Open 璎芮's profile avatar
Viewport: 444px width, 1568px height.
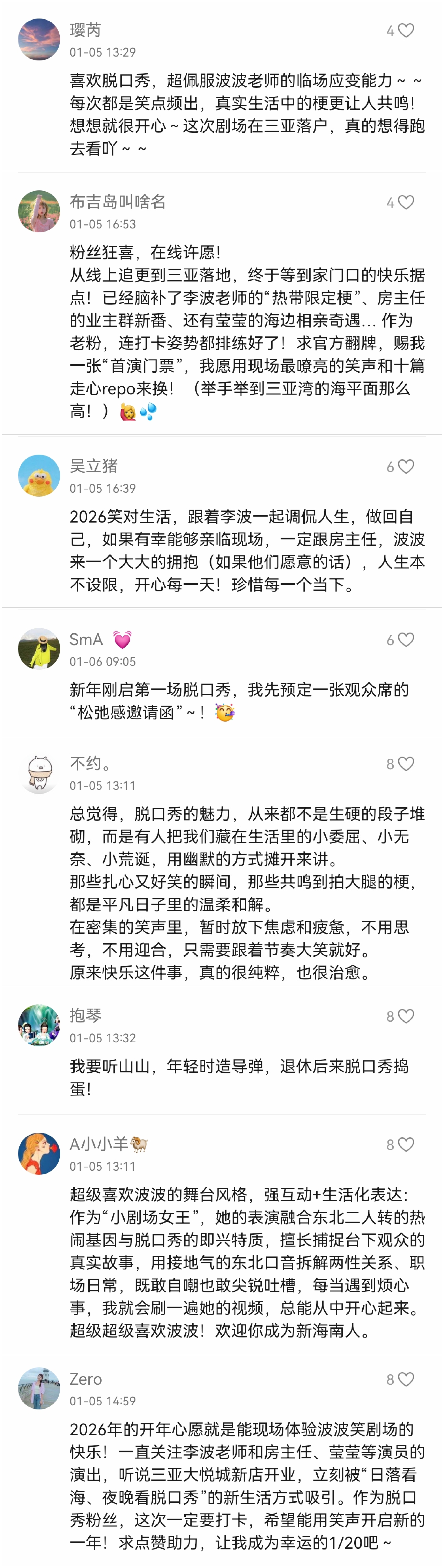click(x=39, y=39)
